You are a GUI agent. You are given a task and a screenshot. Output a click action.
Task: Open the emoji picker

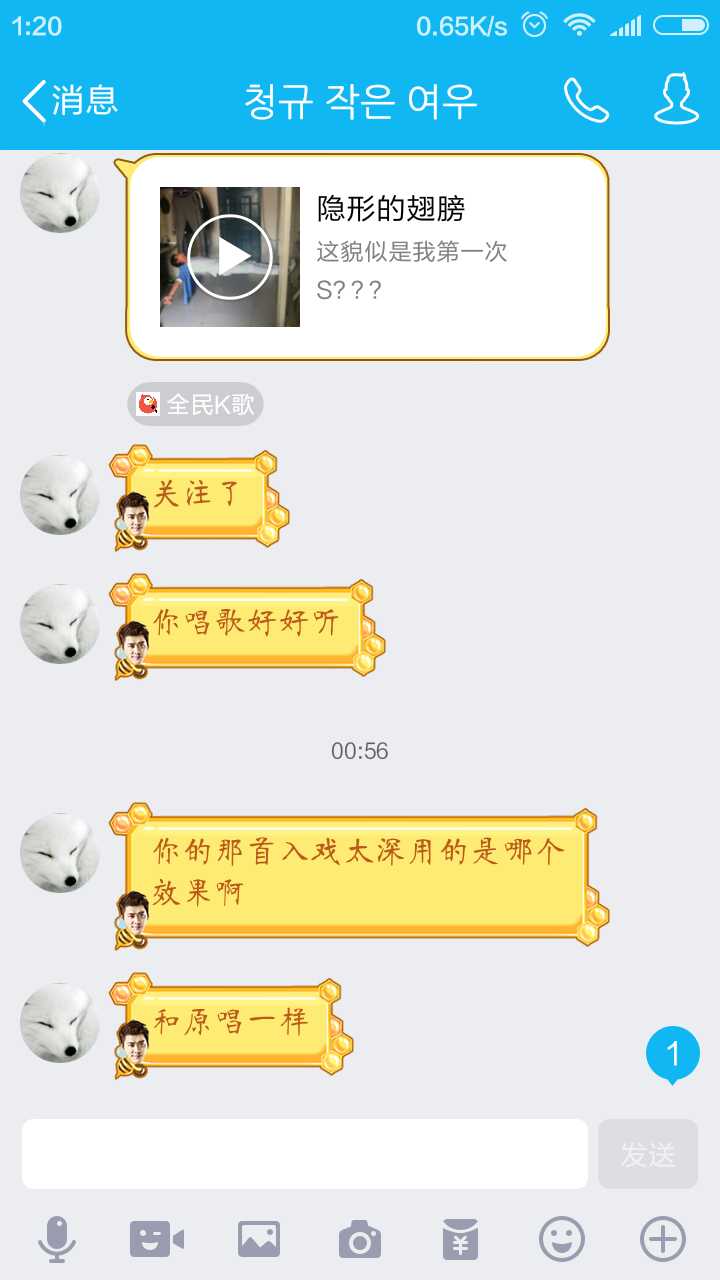[562, 1240]
